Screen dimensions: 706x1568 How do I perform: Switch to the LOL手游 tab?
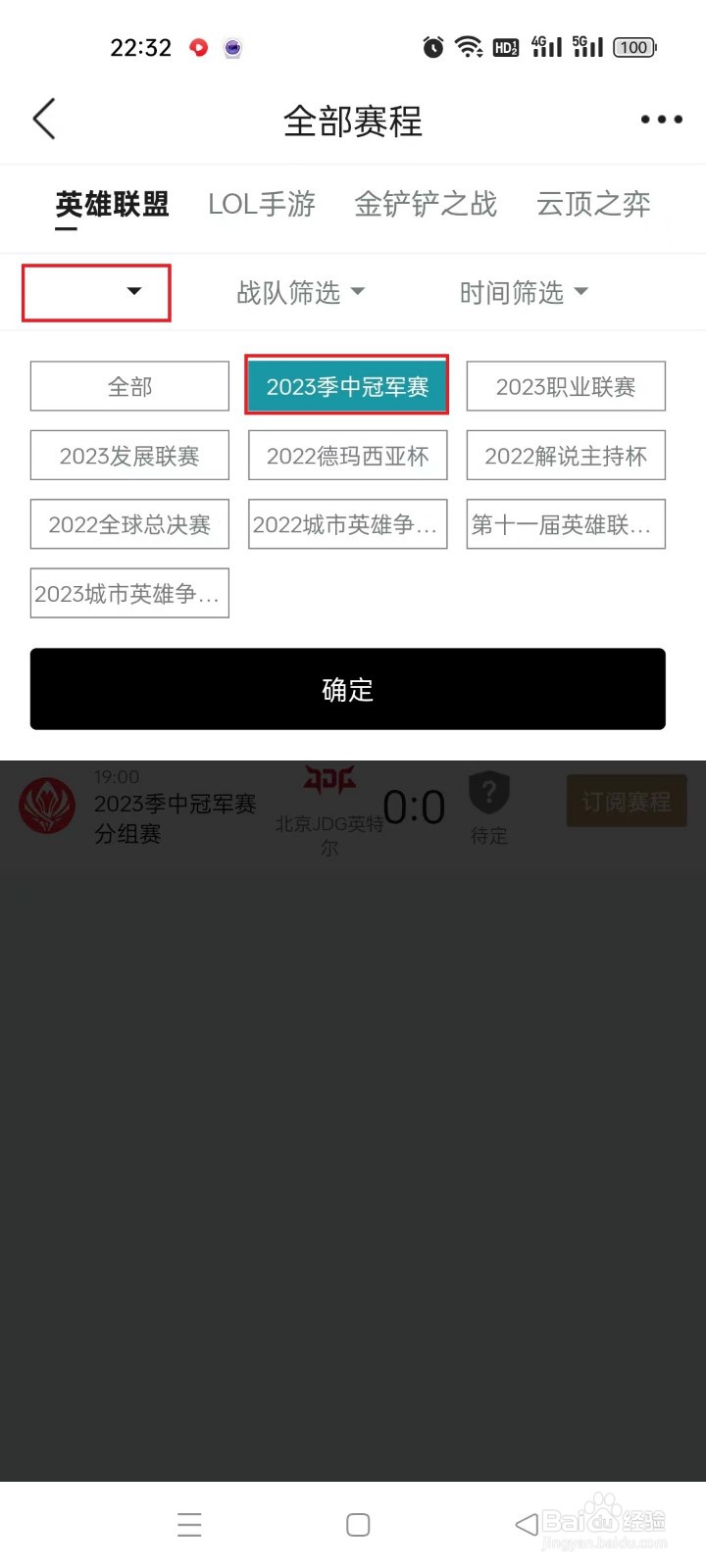pyautogui.click(x=262, y=204)
